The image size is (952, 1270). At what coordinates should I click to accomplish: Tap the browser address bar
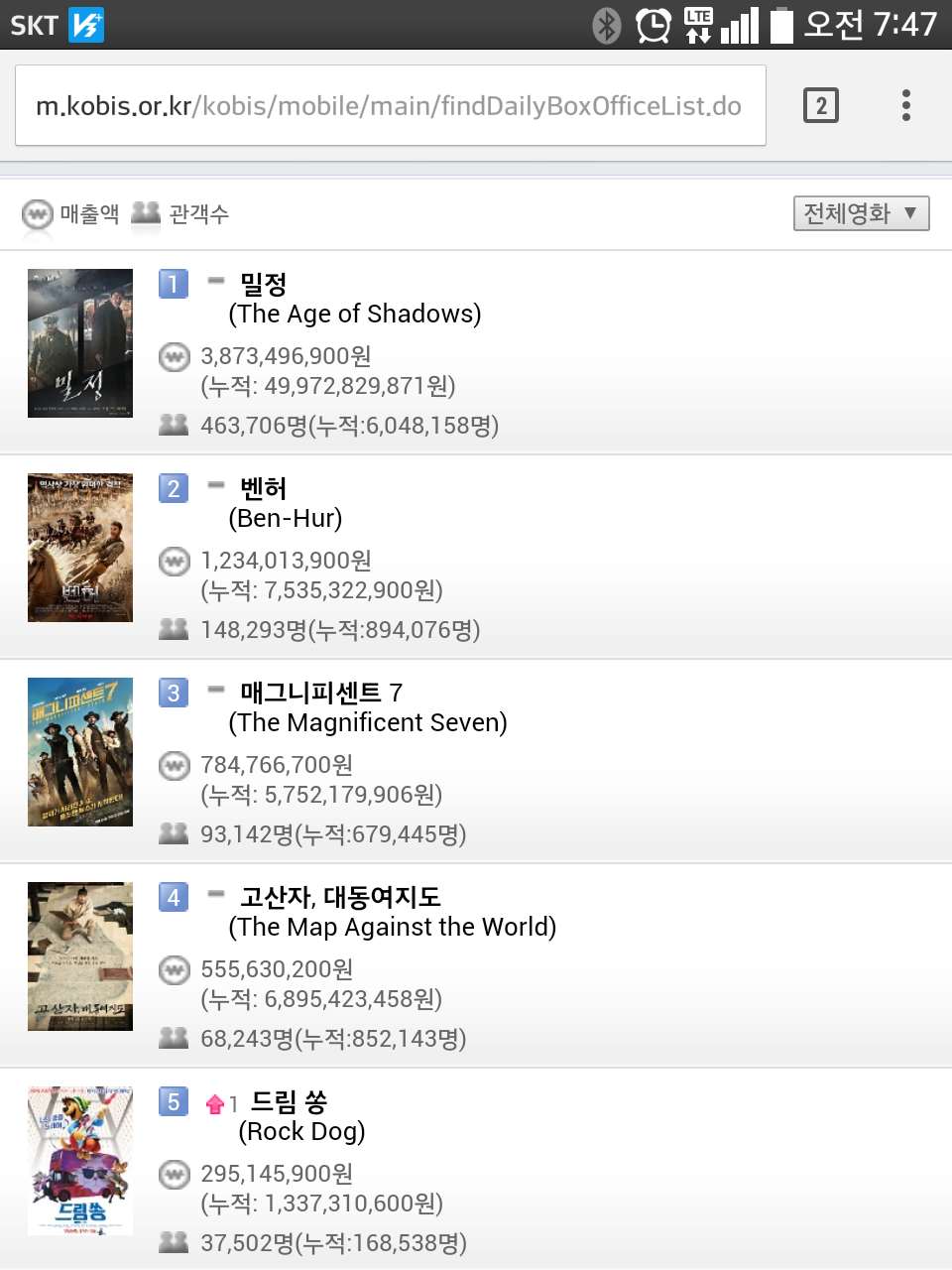click(389, 106)
